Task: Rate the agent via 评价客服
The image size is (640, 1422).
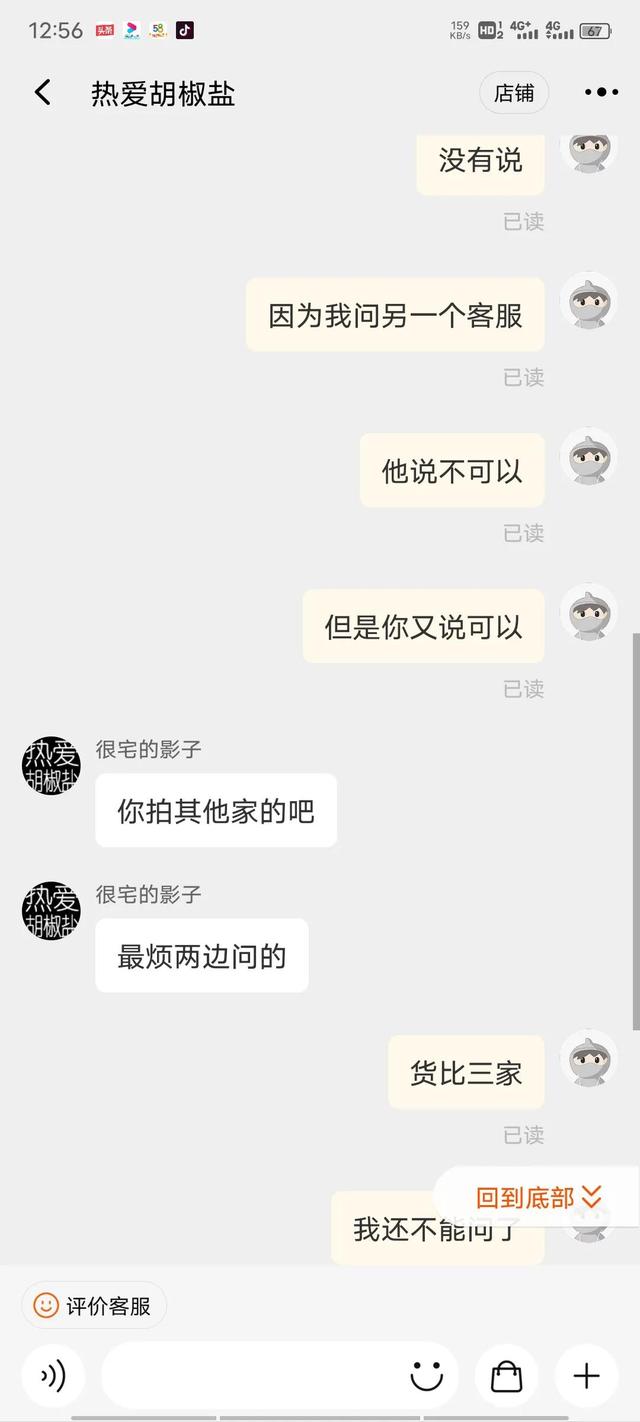Action: [94, 1305]
